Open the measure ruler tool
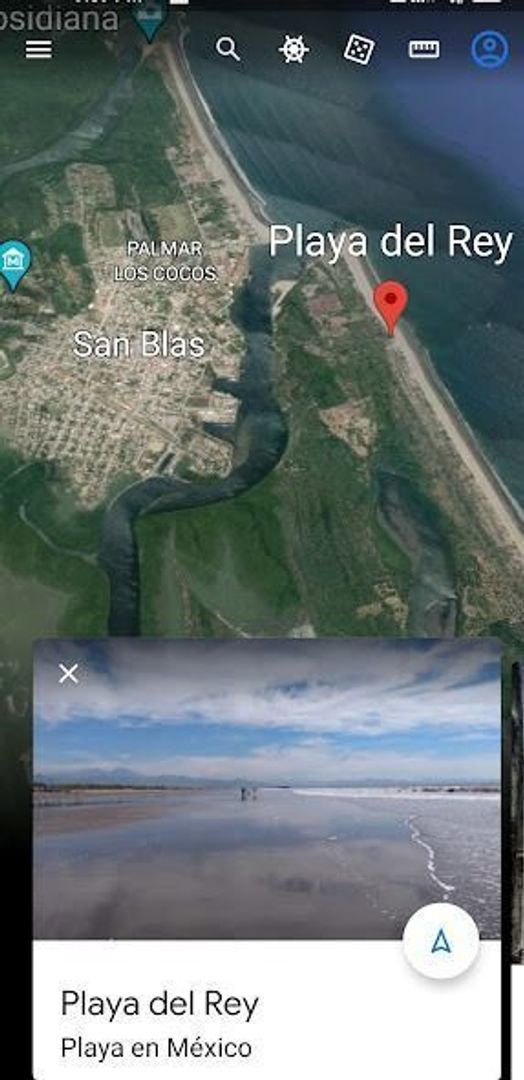This screenshot has width=524, height=1080. point(424,50)
